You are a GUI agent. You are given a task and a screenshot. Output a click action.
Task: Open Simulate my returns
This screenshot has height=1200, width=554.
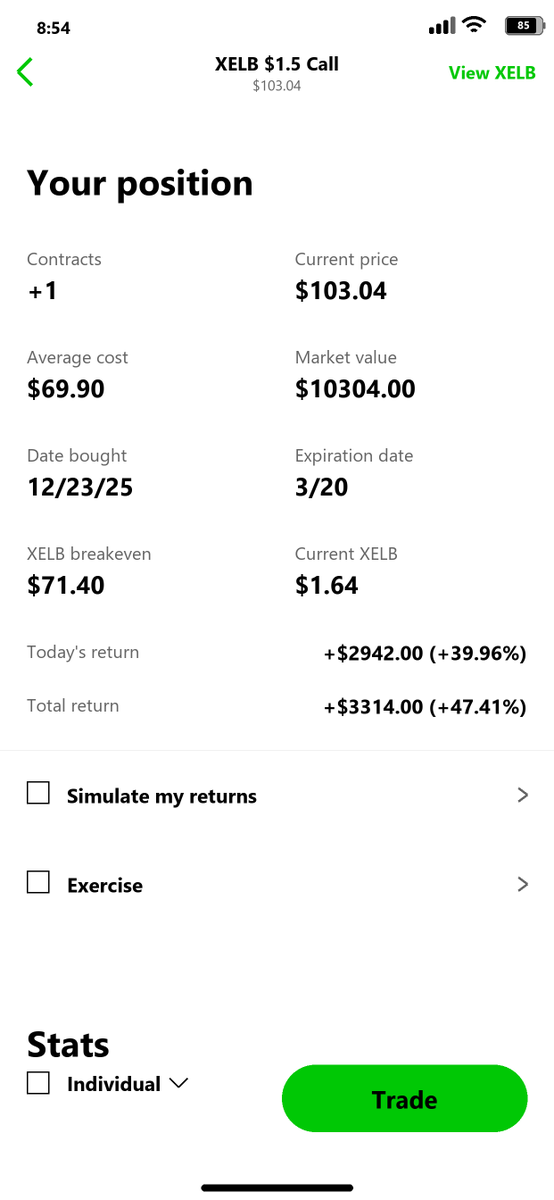pos(277,796)
